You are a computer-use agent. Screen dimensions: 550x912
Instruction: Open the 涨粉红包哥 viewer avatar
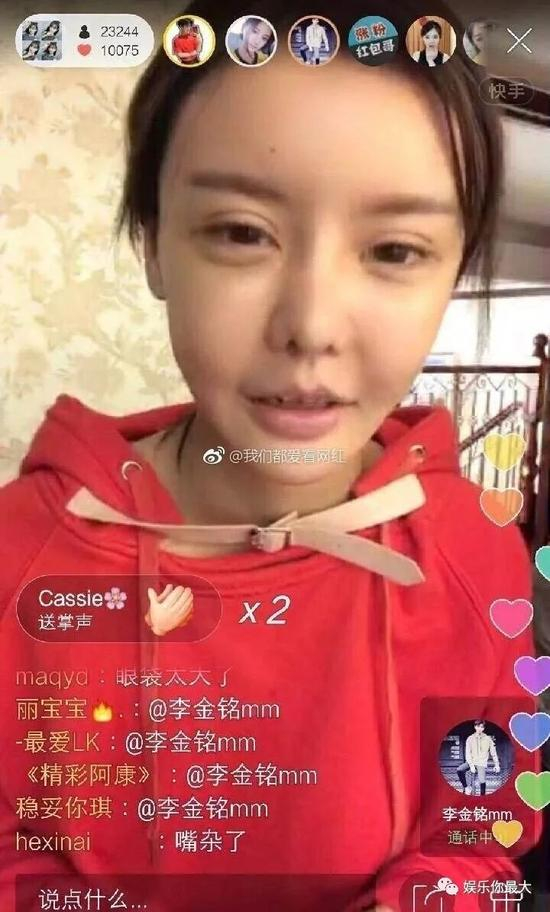[373, 41]
